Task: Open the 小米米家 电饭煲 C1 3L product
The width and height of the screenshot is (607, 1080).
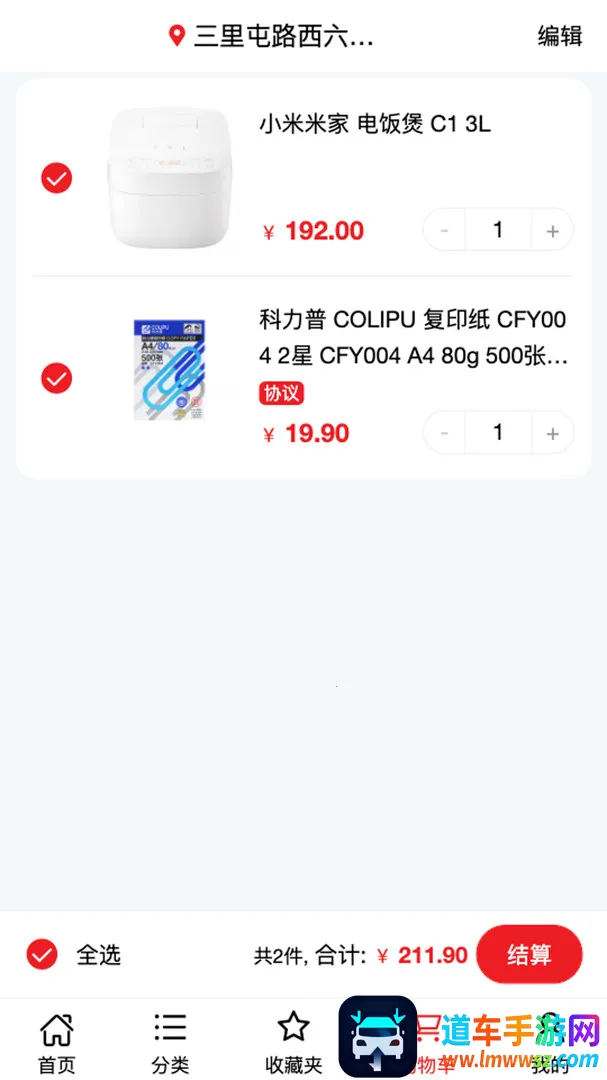Action: click(x=375, y=125)
